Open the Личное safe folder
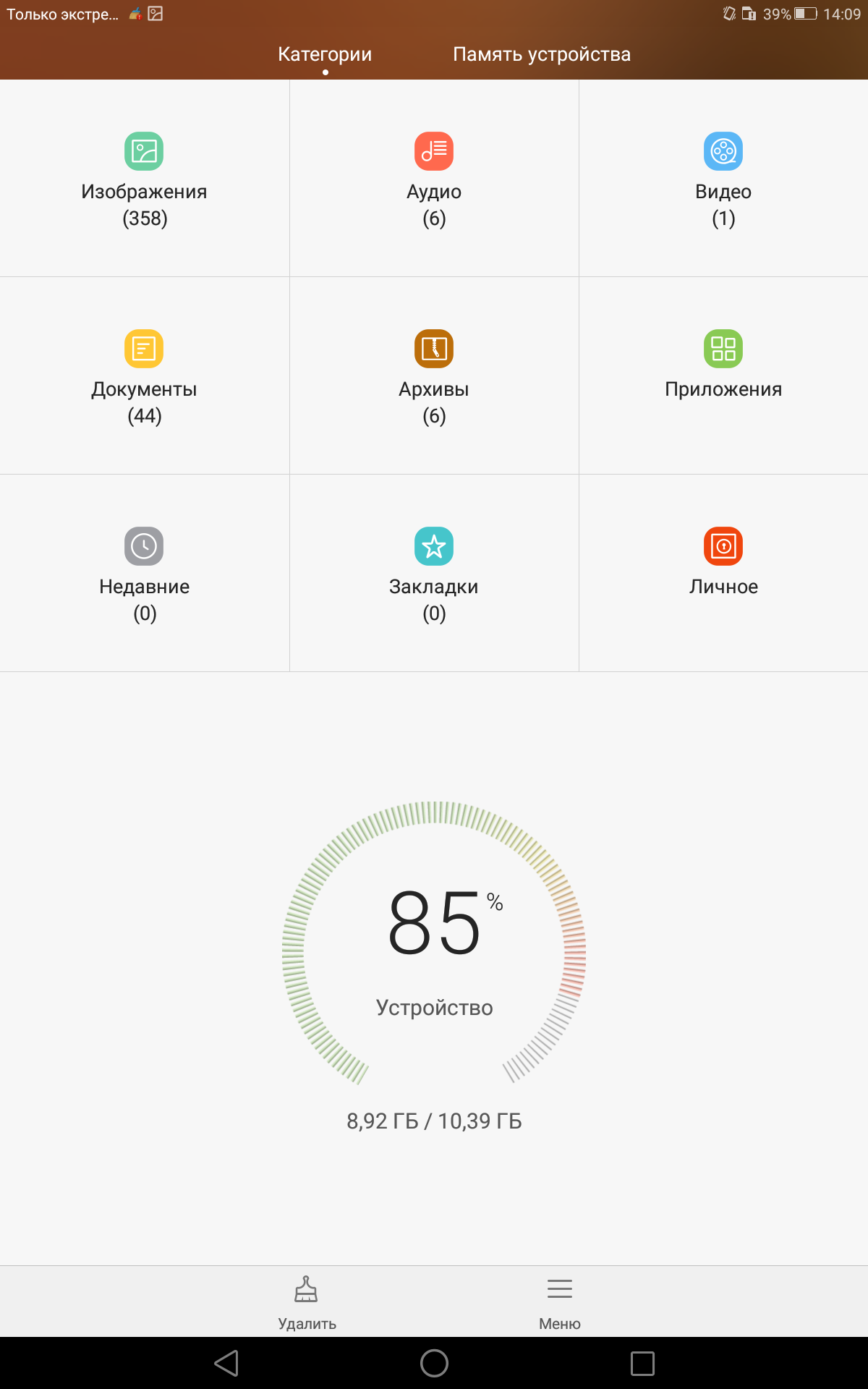This screenshot has width=868, height=1389. [723, 573]
